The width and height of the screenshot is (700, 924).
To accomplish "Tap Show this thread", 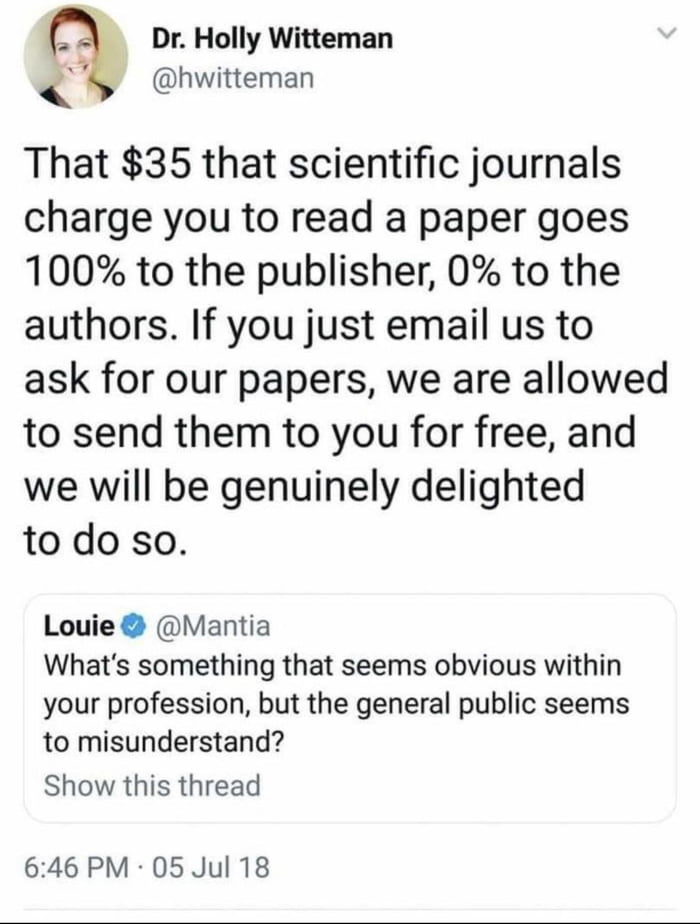I will coord(152,785).
